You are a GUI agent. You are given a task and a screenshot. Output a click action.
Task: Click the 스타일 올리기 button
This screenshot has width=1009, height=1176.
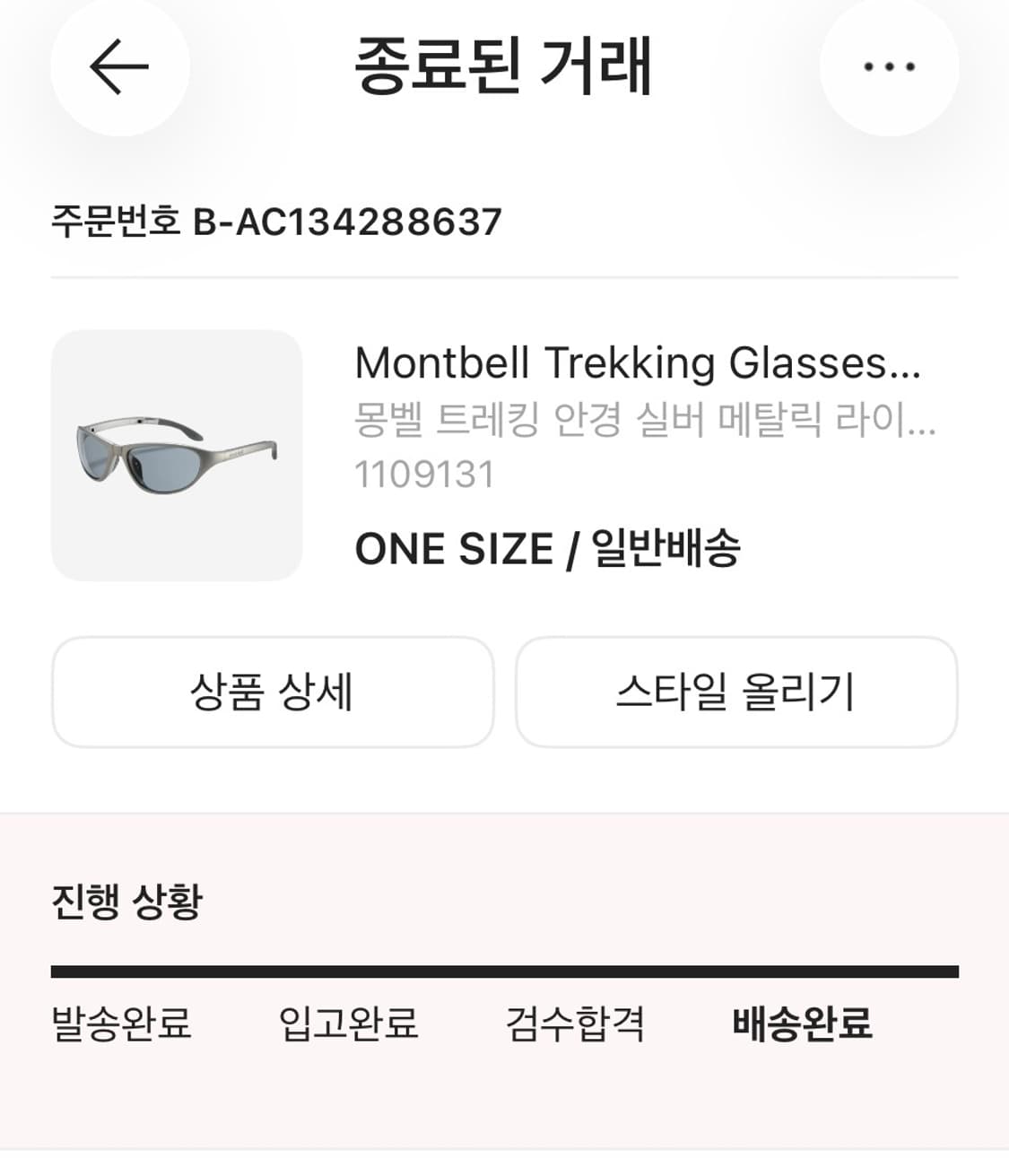[x=735, y=692]
